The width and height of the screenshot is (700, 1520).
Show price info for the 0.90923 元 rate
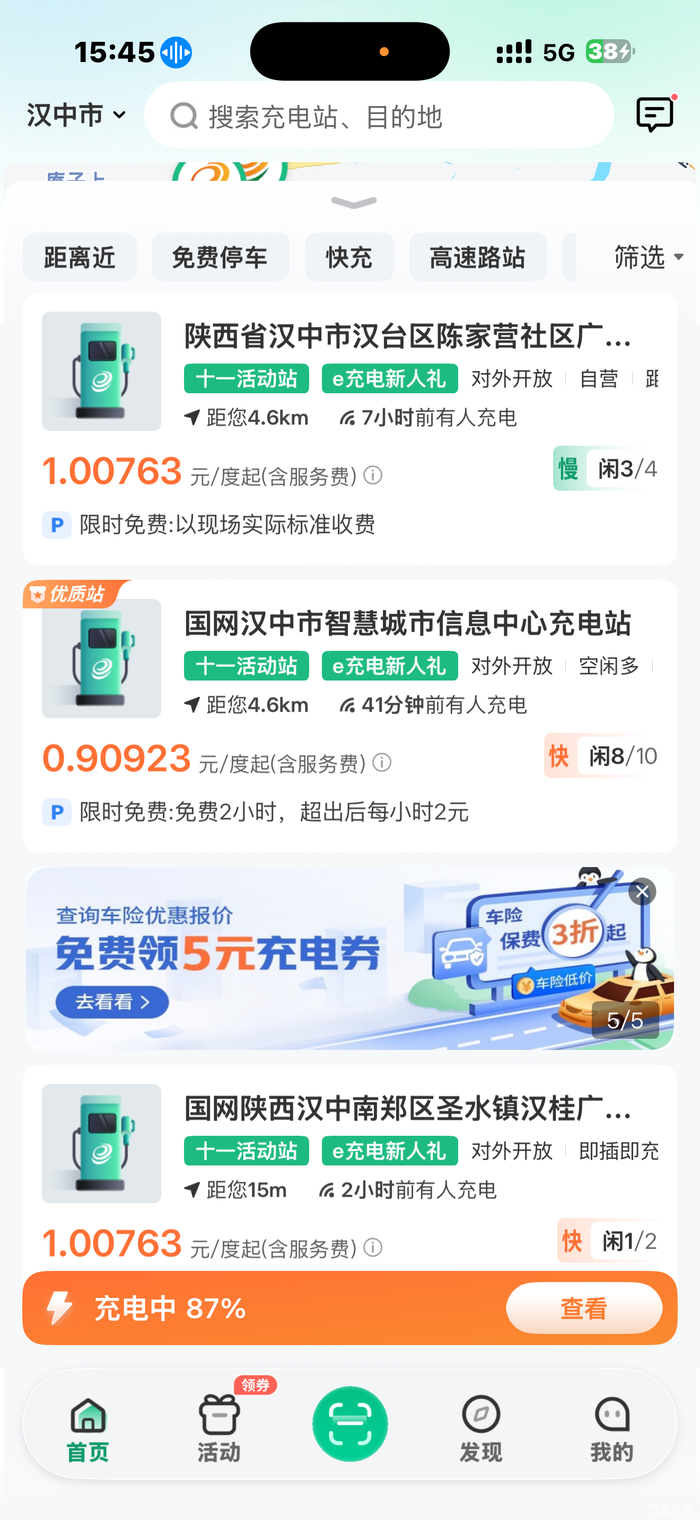click(382, 763)
